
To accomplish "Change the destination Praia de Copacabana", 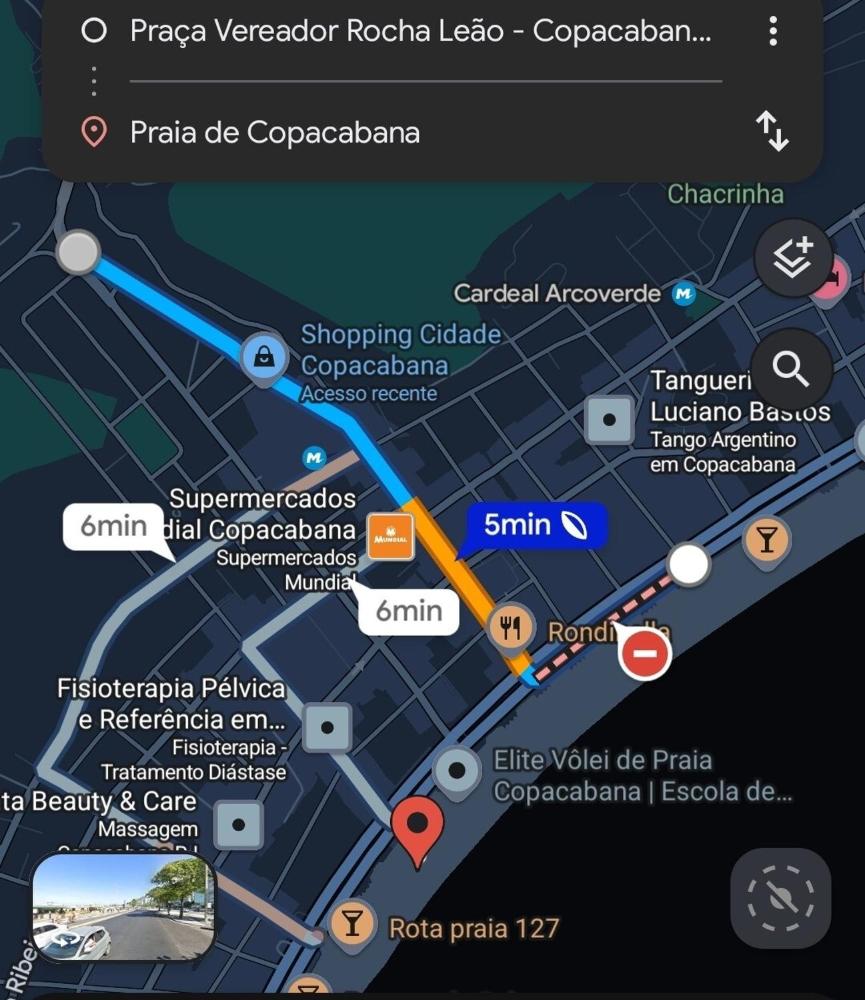I will (x=275, y=132).
